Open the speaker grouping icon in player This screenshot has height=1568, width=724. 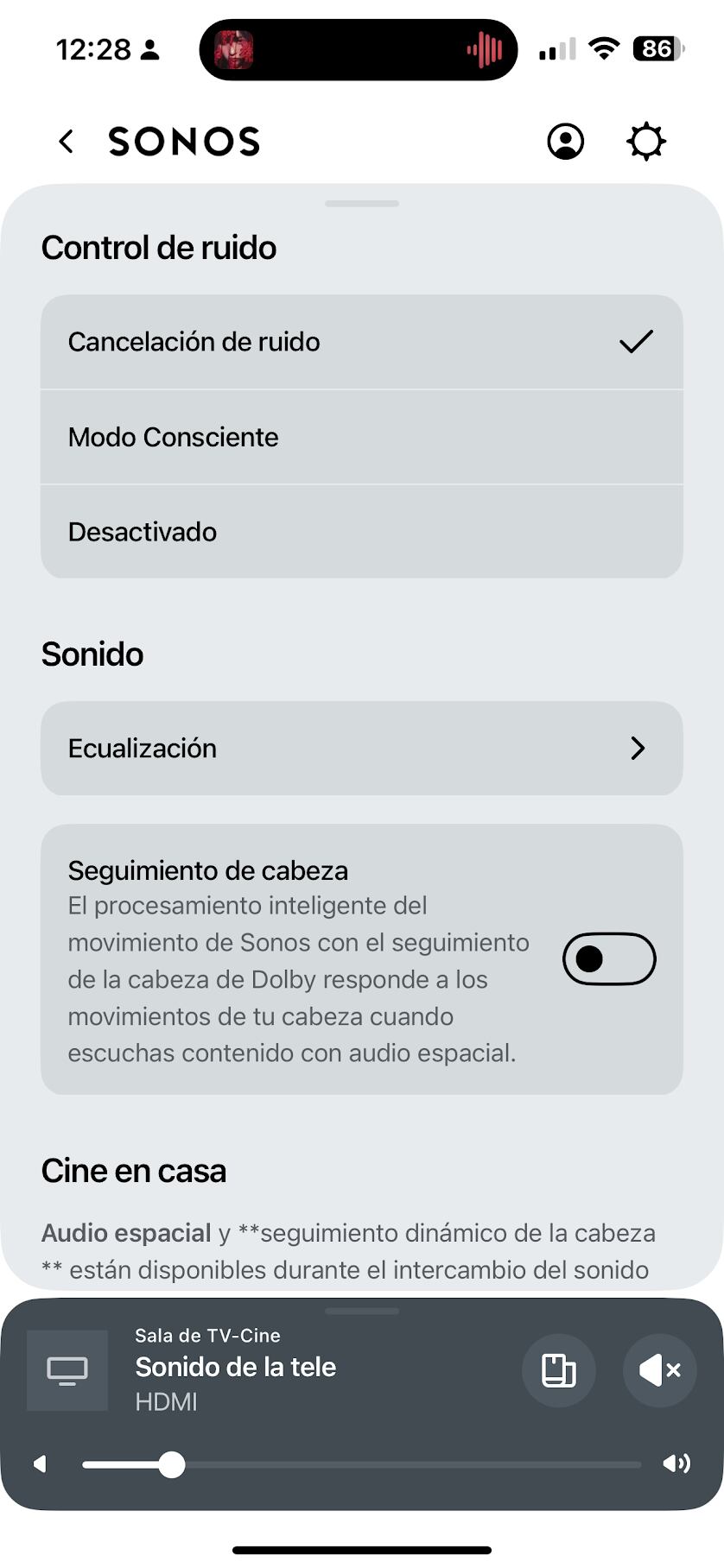click(x=558, y=1370)
